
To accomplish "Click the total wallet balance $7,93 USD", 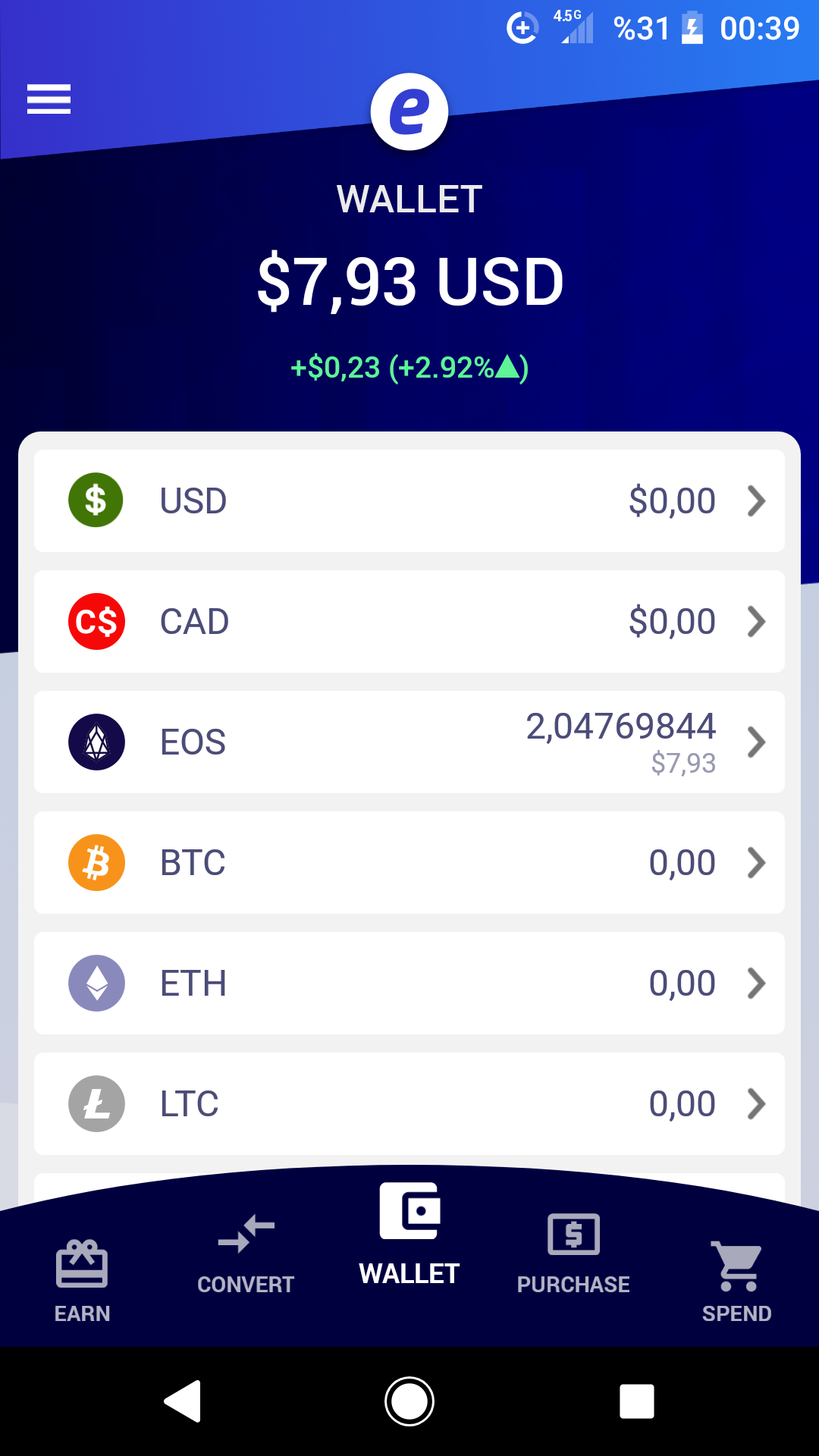I will [409, 282].
